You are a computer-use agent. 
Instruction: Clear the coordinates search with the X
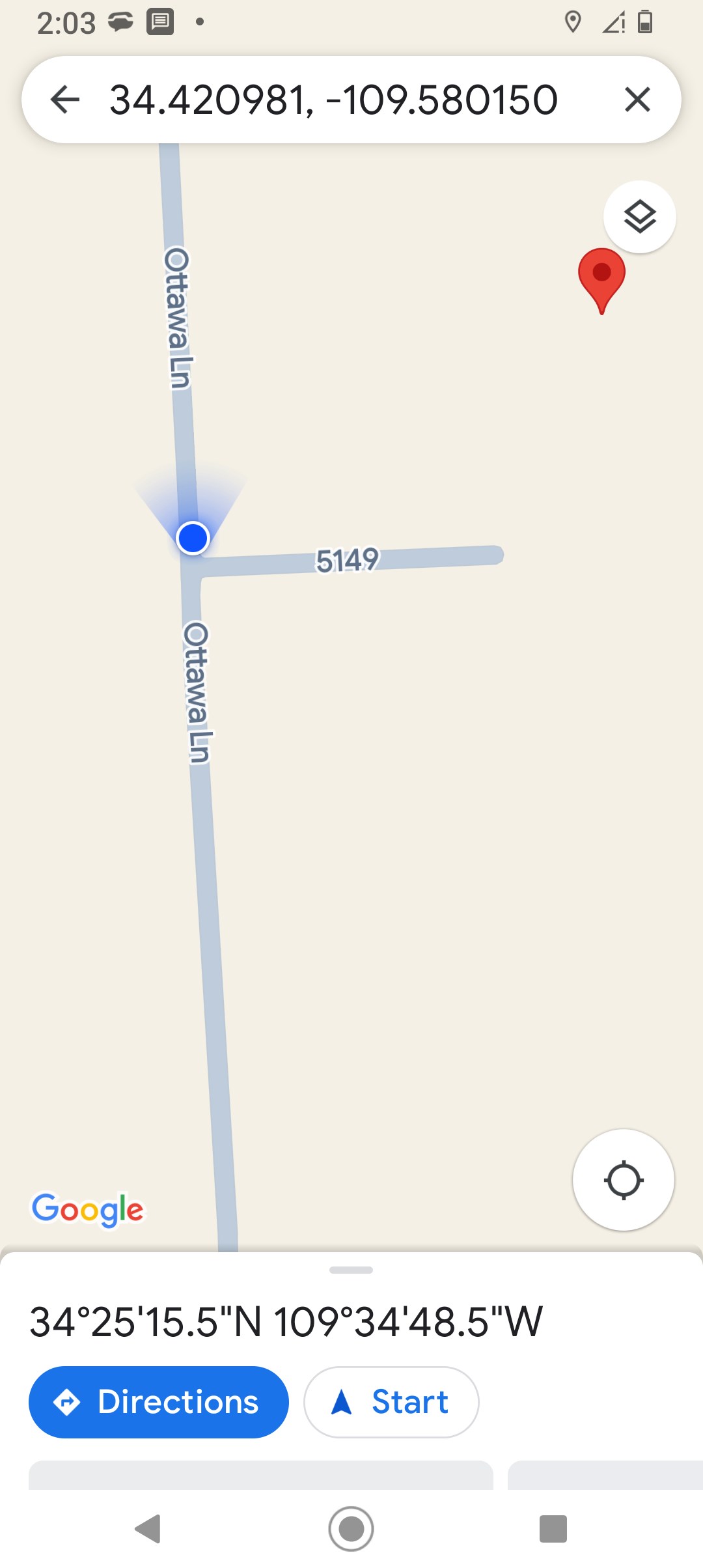click(637, 100)
